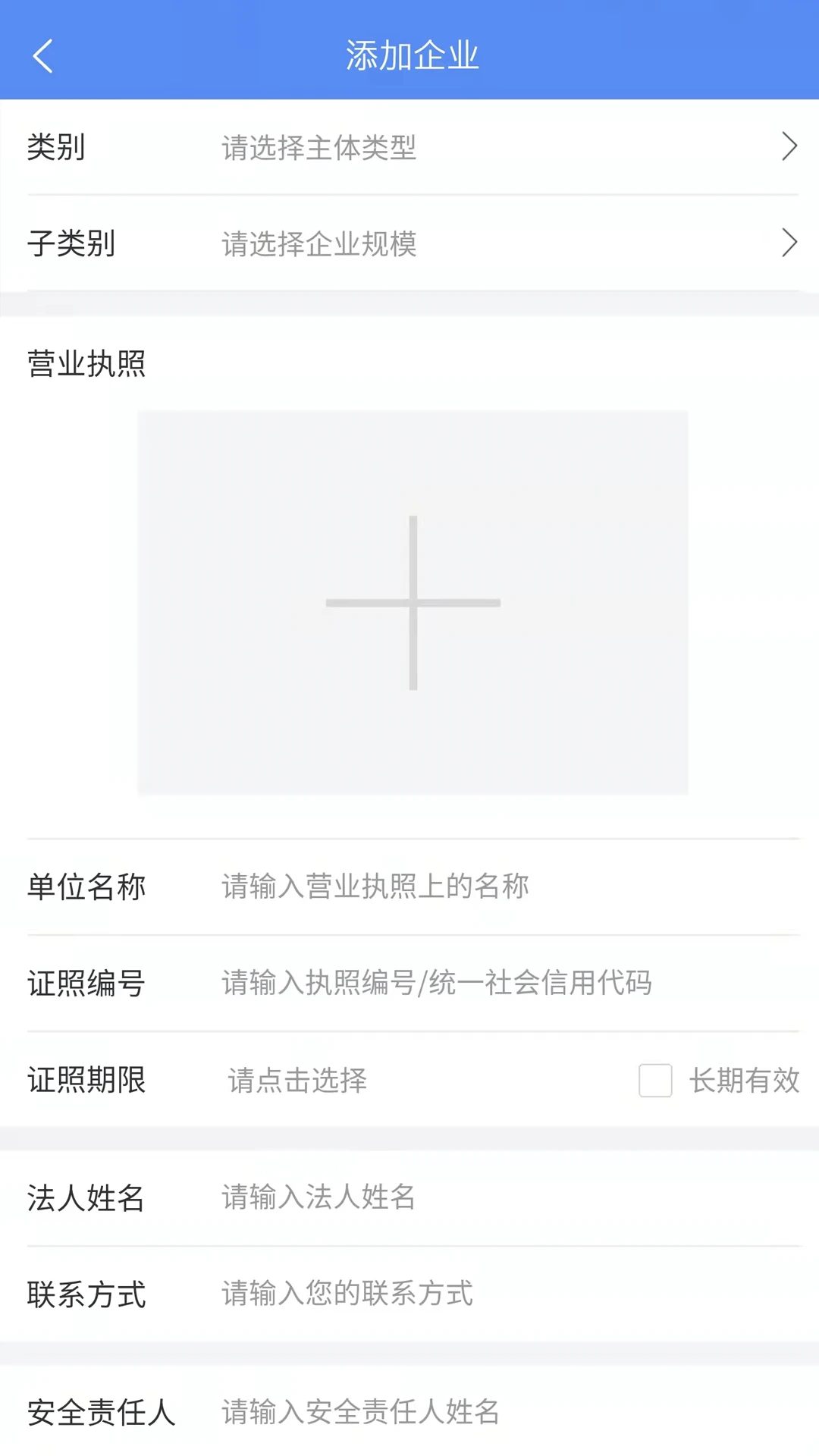Screen dimensions: 819x1456
Task: Uncheck the long-term validity option
Action: click(x=655, y=1082)
